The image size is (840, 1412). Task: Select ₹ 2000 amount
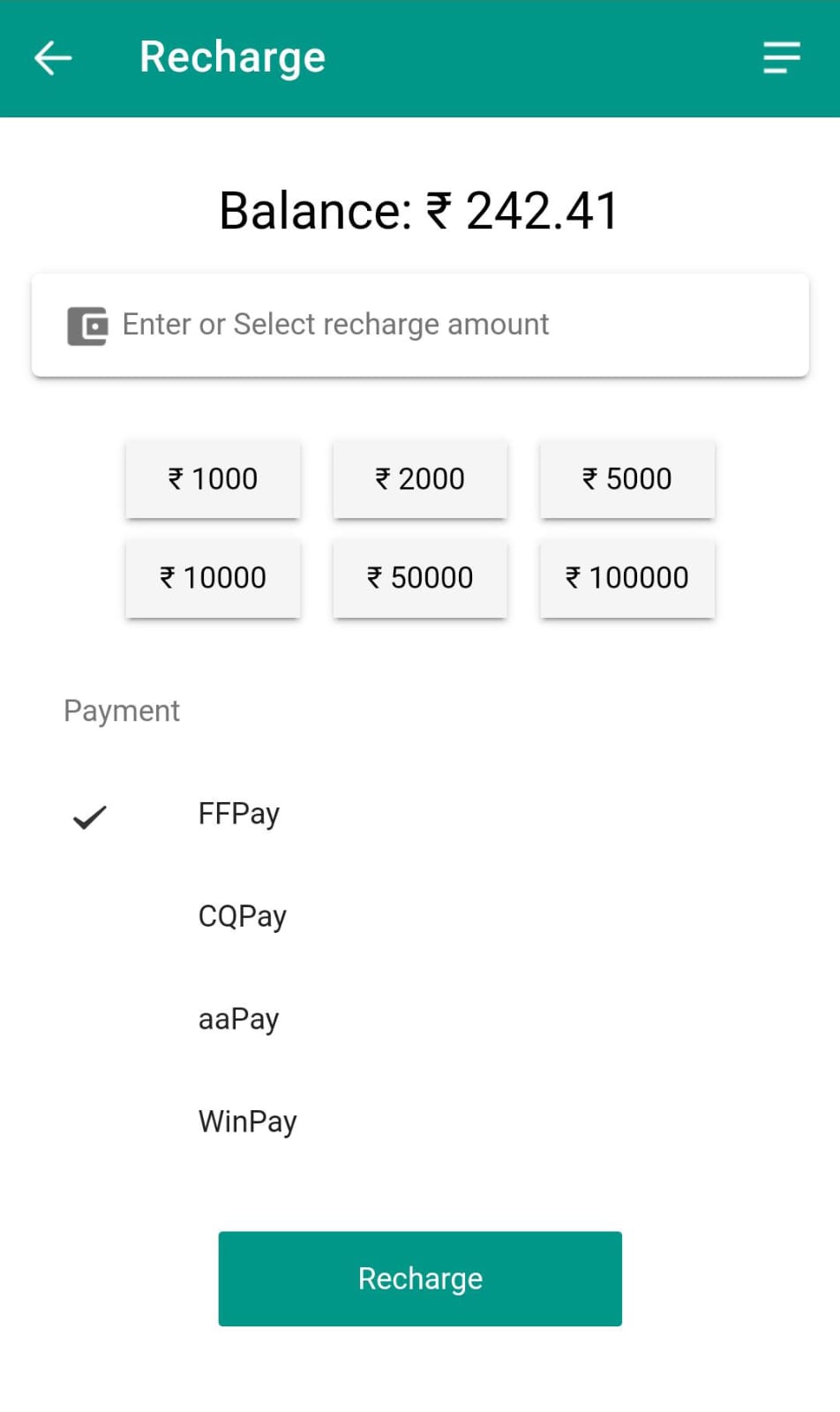click(x=420, y=479)
